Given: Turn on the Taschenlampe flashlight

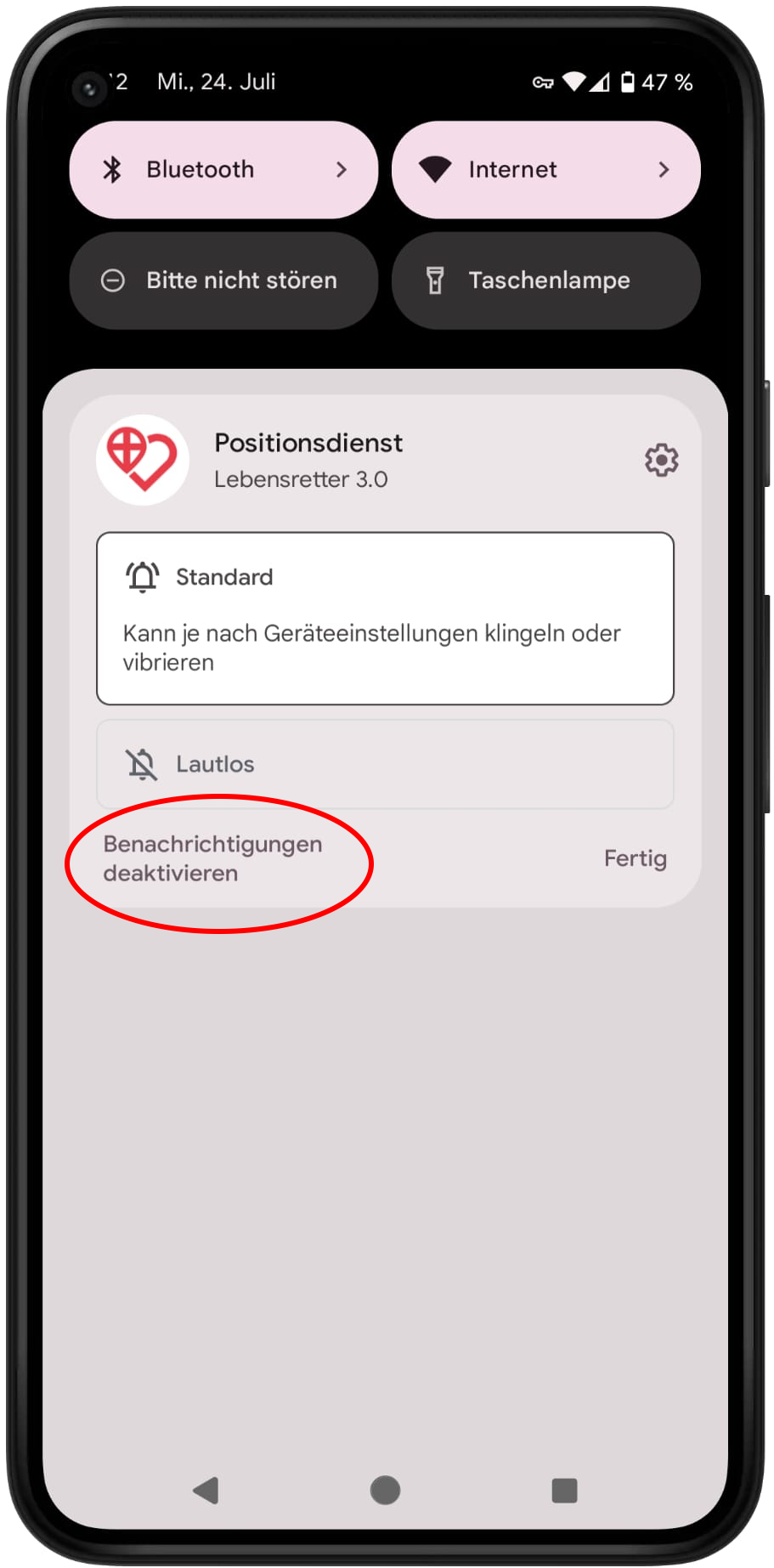Looking at the screenshot, I should tap(545, 280).
